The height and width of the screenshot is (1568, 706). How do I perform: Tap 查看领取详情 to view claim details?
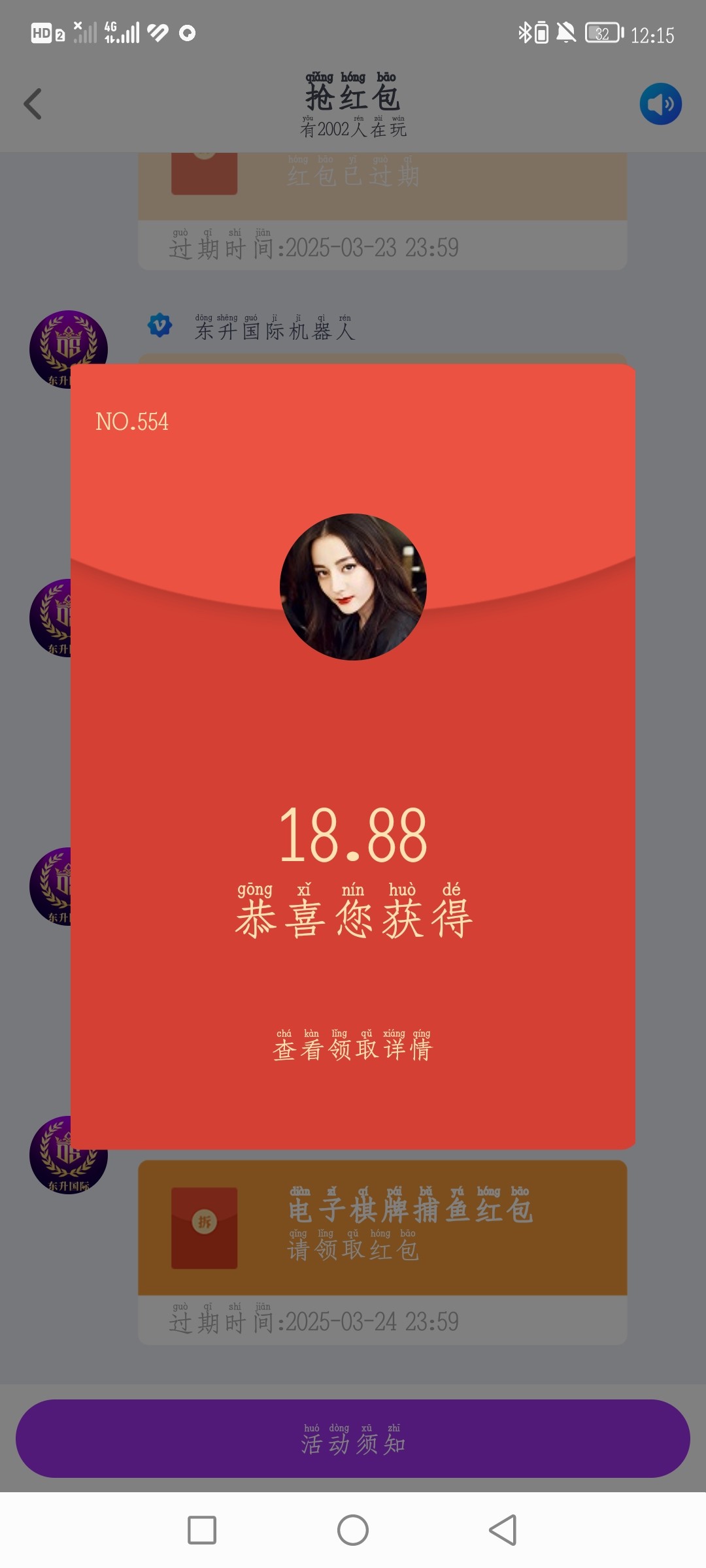(352, 1048)
